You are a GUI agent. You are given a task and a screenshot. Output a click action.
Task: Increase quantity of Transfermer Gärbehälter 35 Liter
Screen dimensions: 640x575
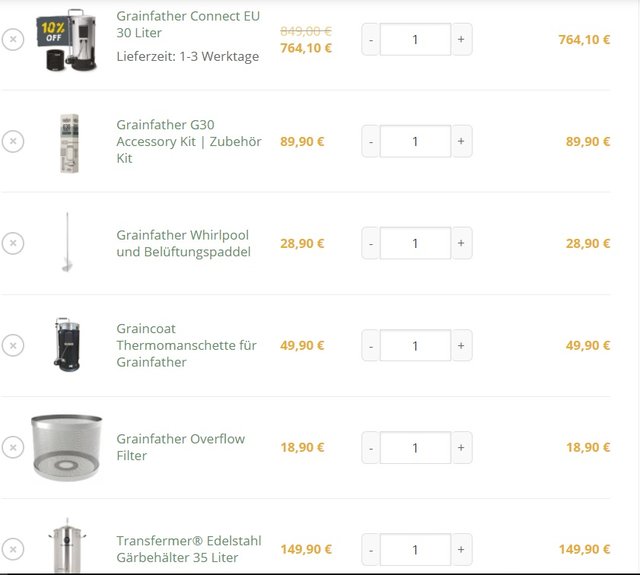click(461, 549)
